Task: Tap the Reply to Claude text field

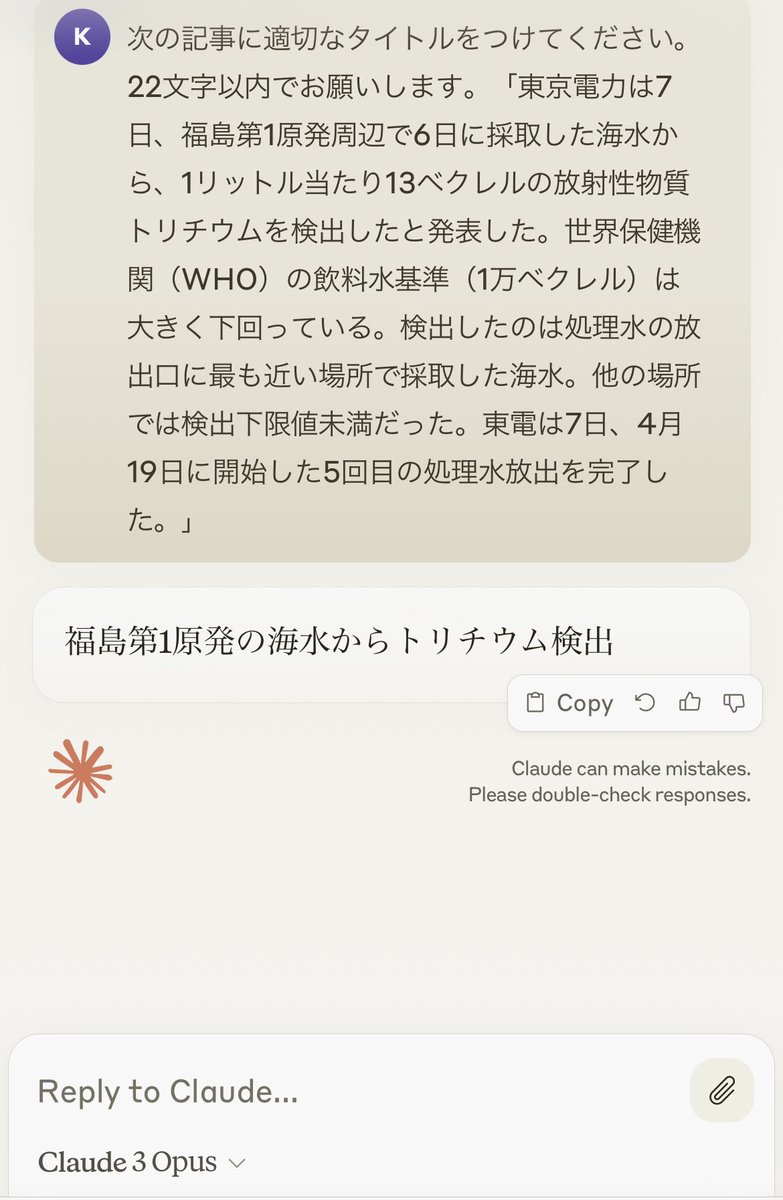Action: tap(350, 1091)
